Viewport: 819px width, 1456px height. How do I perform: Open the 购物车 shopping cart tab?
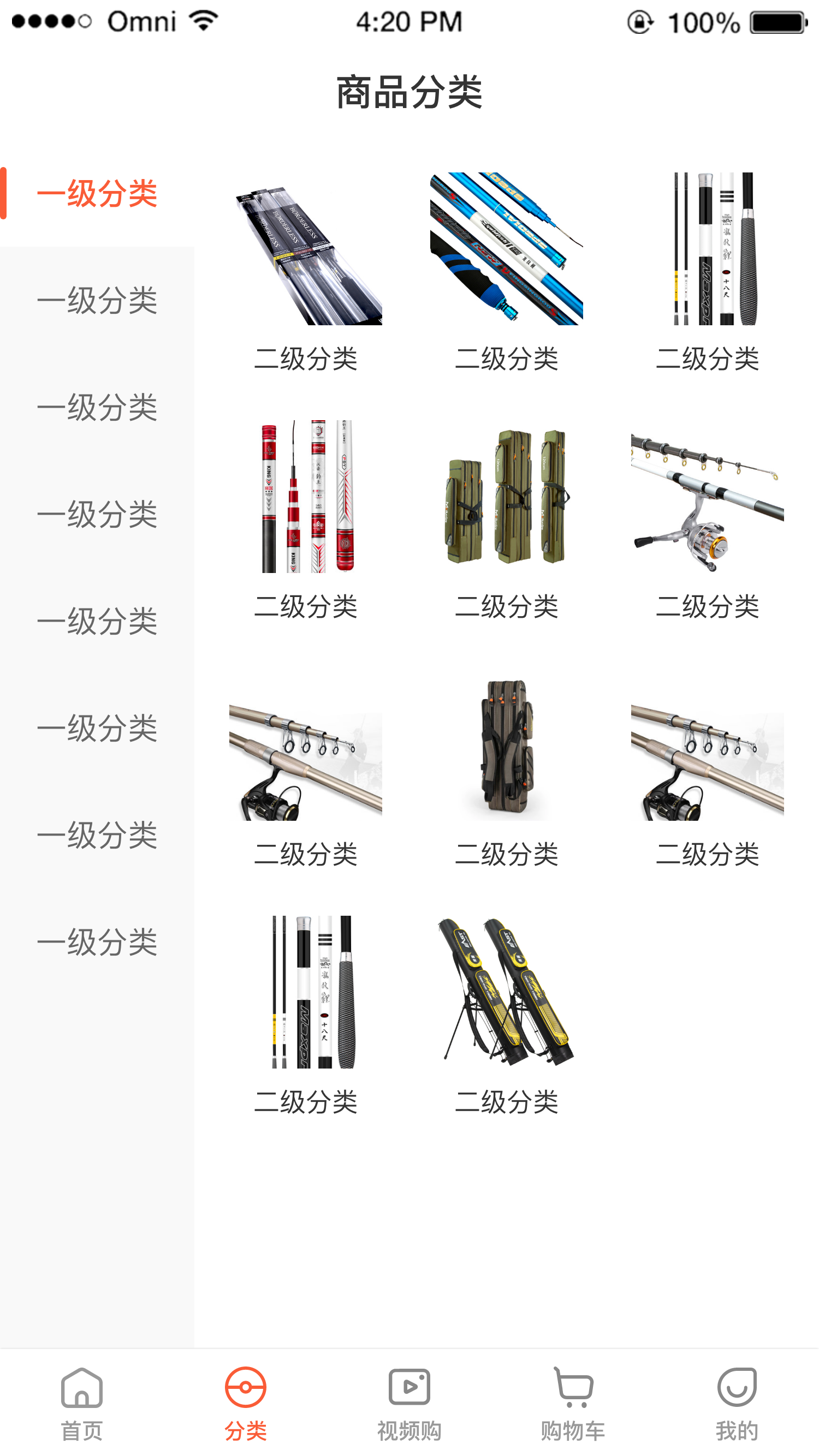click(x=572, y=1403)
